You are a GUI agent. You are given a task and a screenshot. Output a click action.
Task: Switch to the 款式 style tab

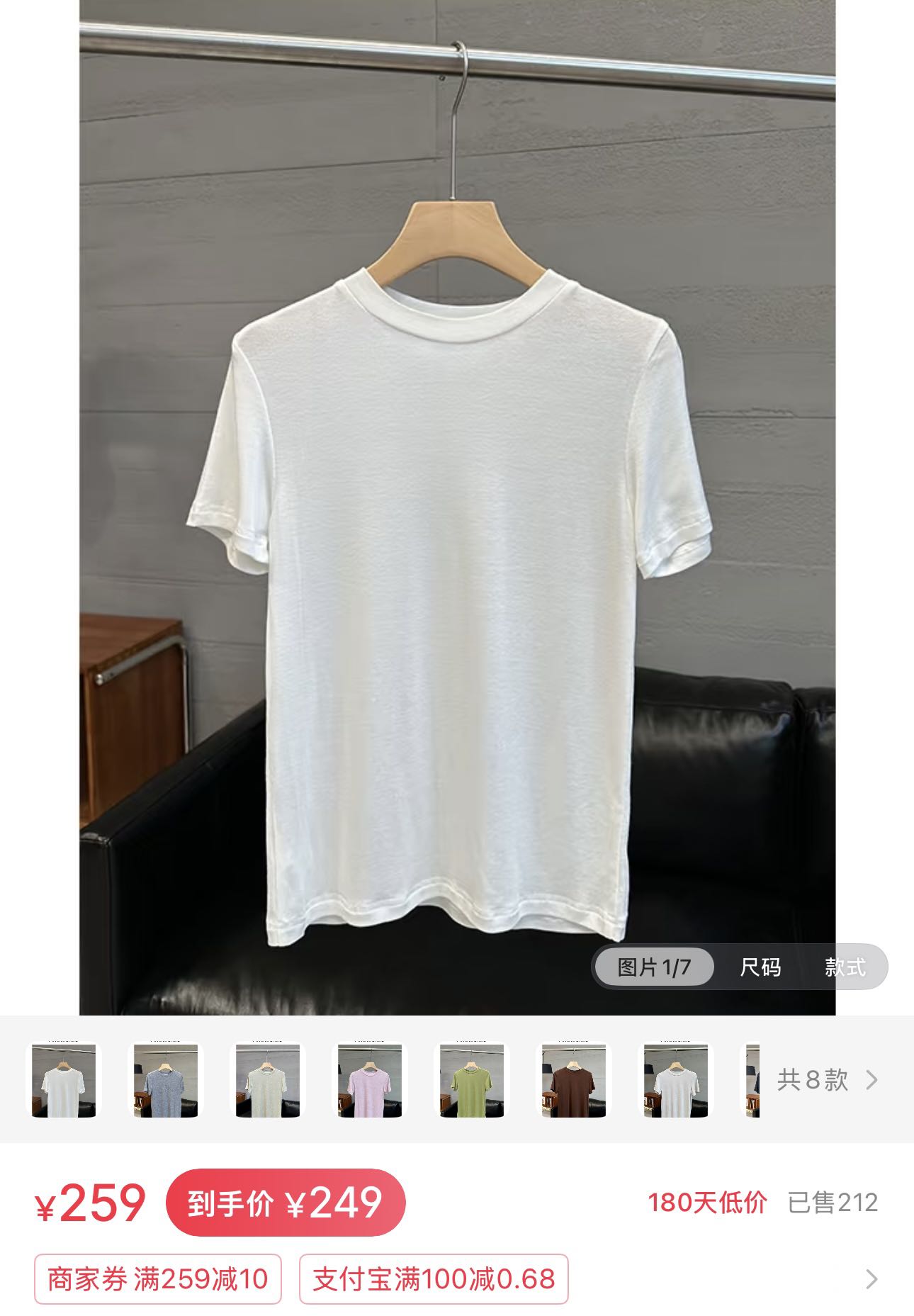click(x=845, y=967)
